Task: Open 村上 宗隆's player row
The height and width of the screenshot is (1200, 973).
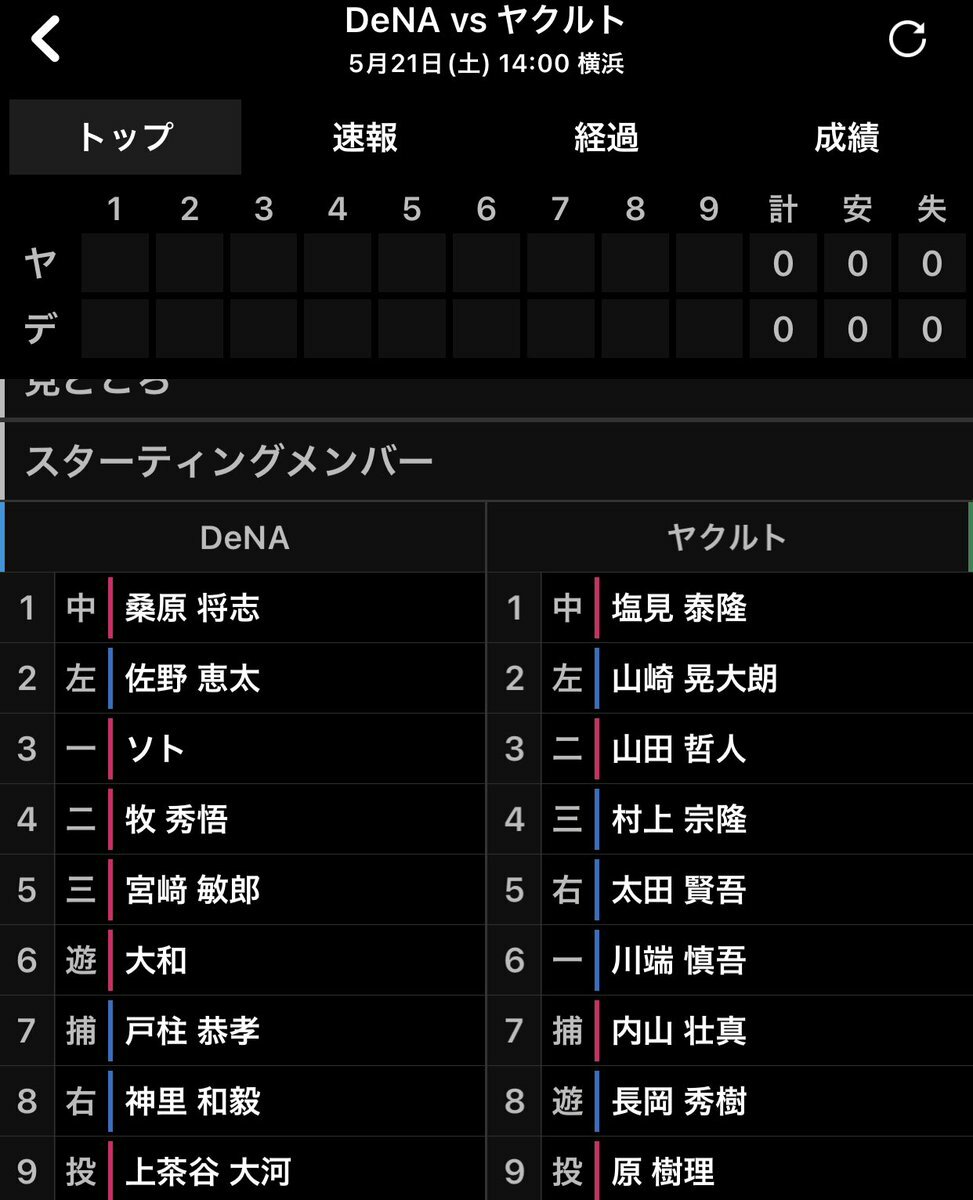Action: [679, 820]
